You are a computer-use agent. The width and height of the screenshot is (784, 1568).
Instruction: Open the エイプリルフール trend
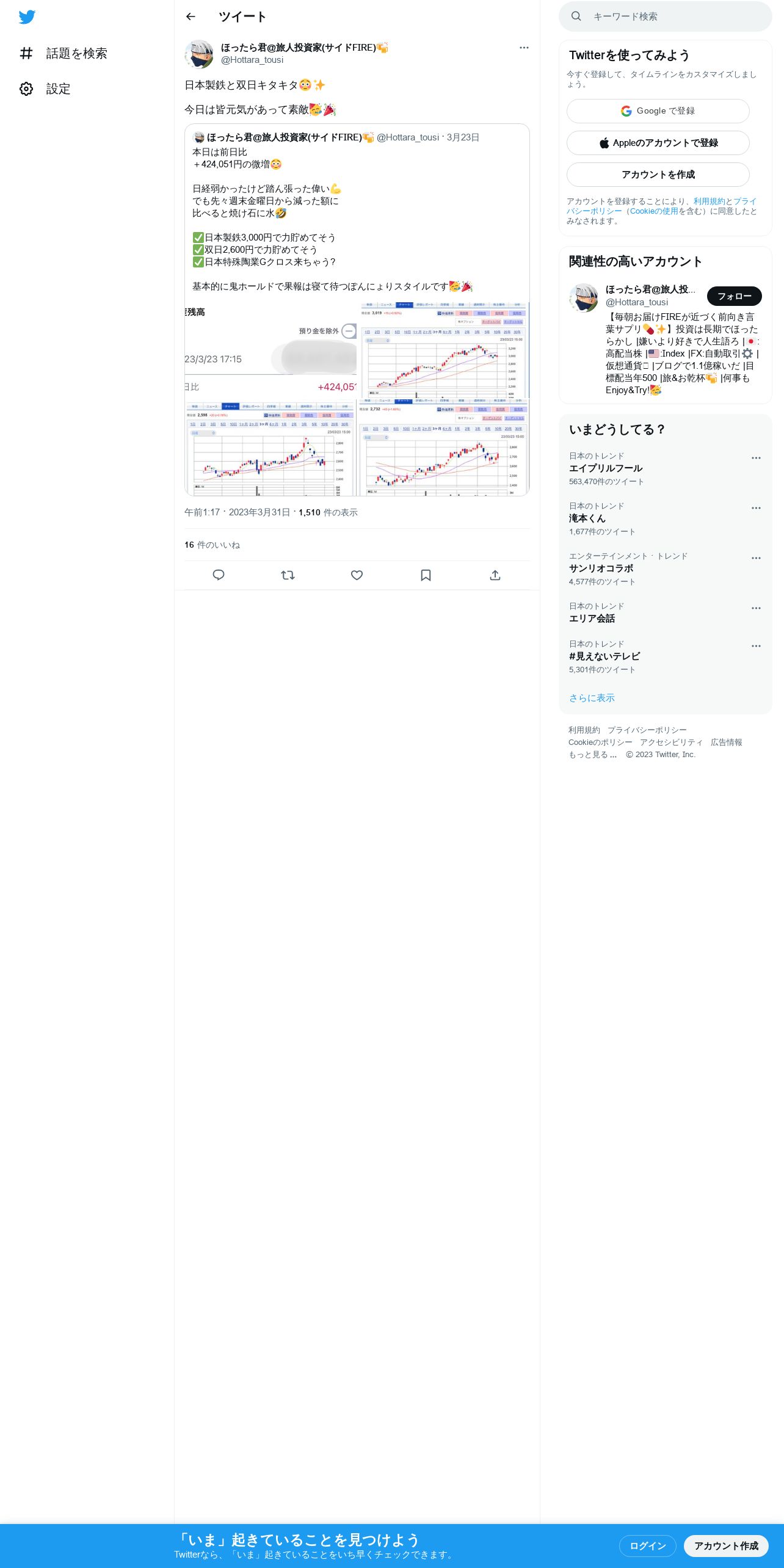(x=605, y=468)
